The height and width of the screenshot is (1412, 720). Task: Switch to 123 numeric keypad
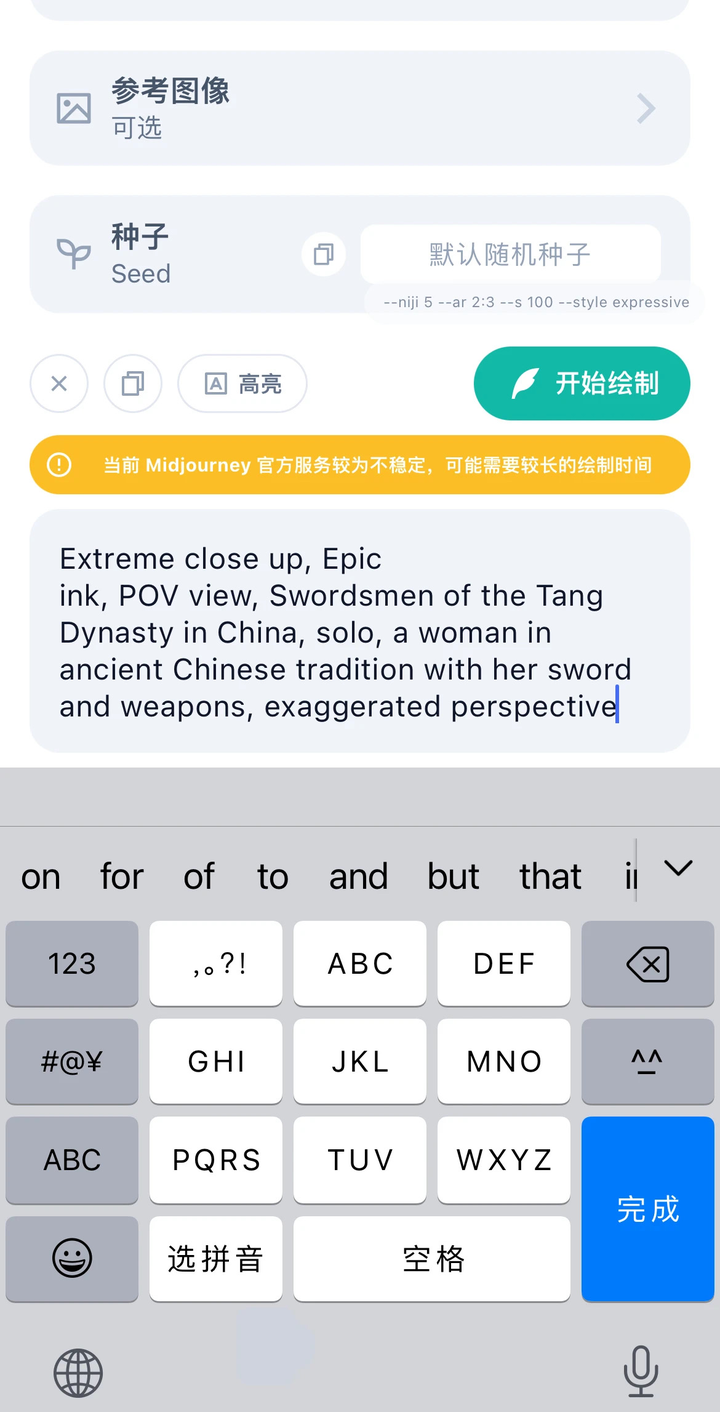pos(72,964)
